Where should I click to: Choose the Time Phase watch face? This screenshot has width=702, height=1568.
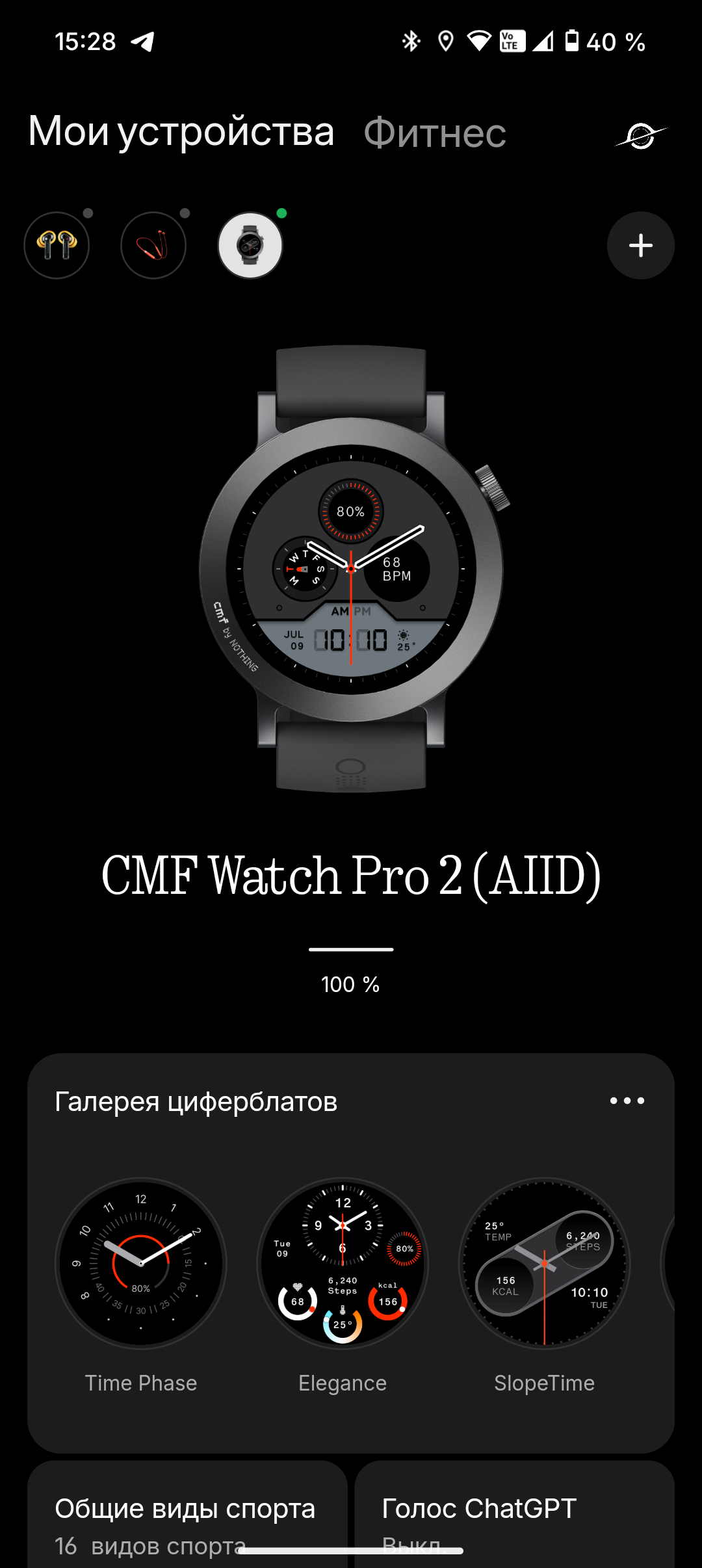[141, 1264]
